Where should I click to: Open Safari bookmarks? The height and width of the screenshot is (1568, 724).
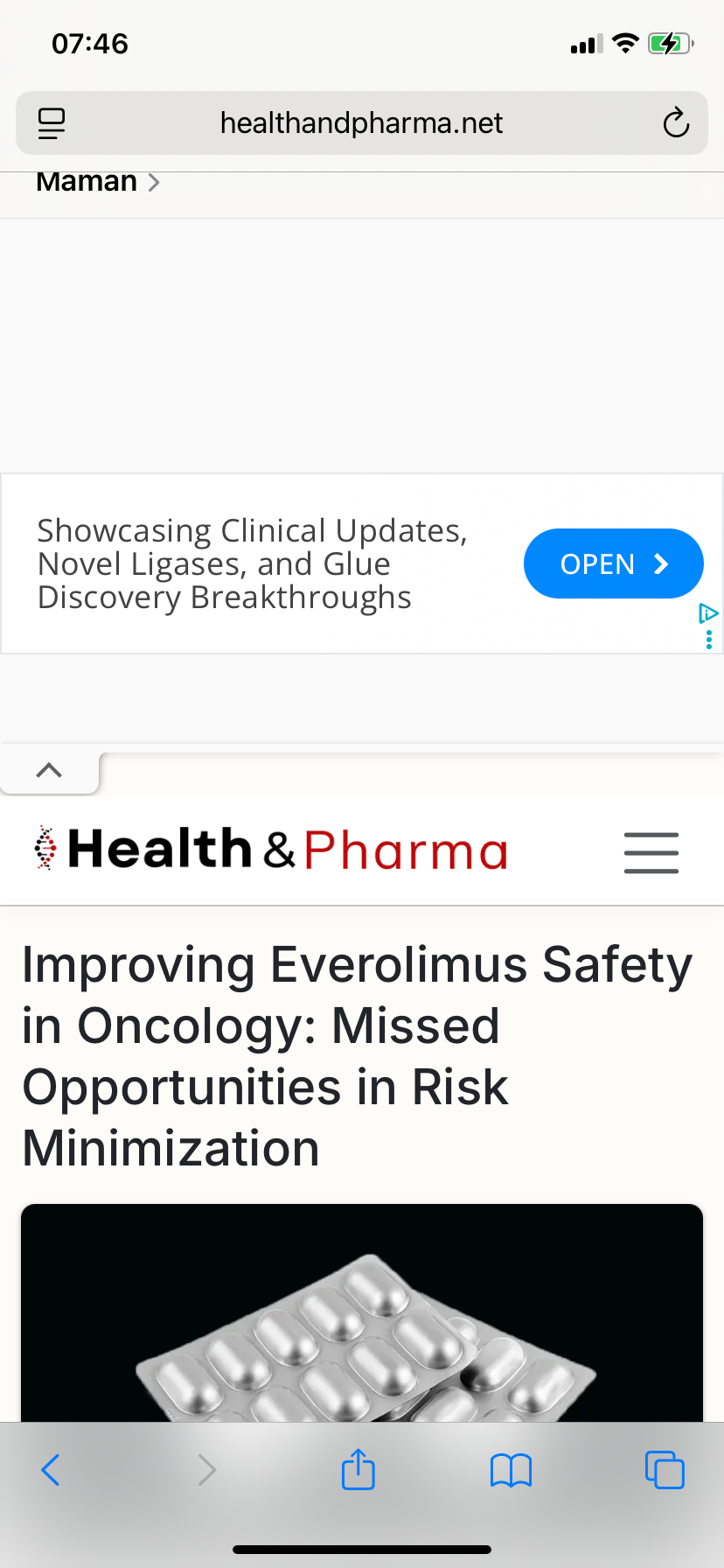click(512, 1470)
